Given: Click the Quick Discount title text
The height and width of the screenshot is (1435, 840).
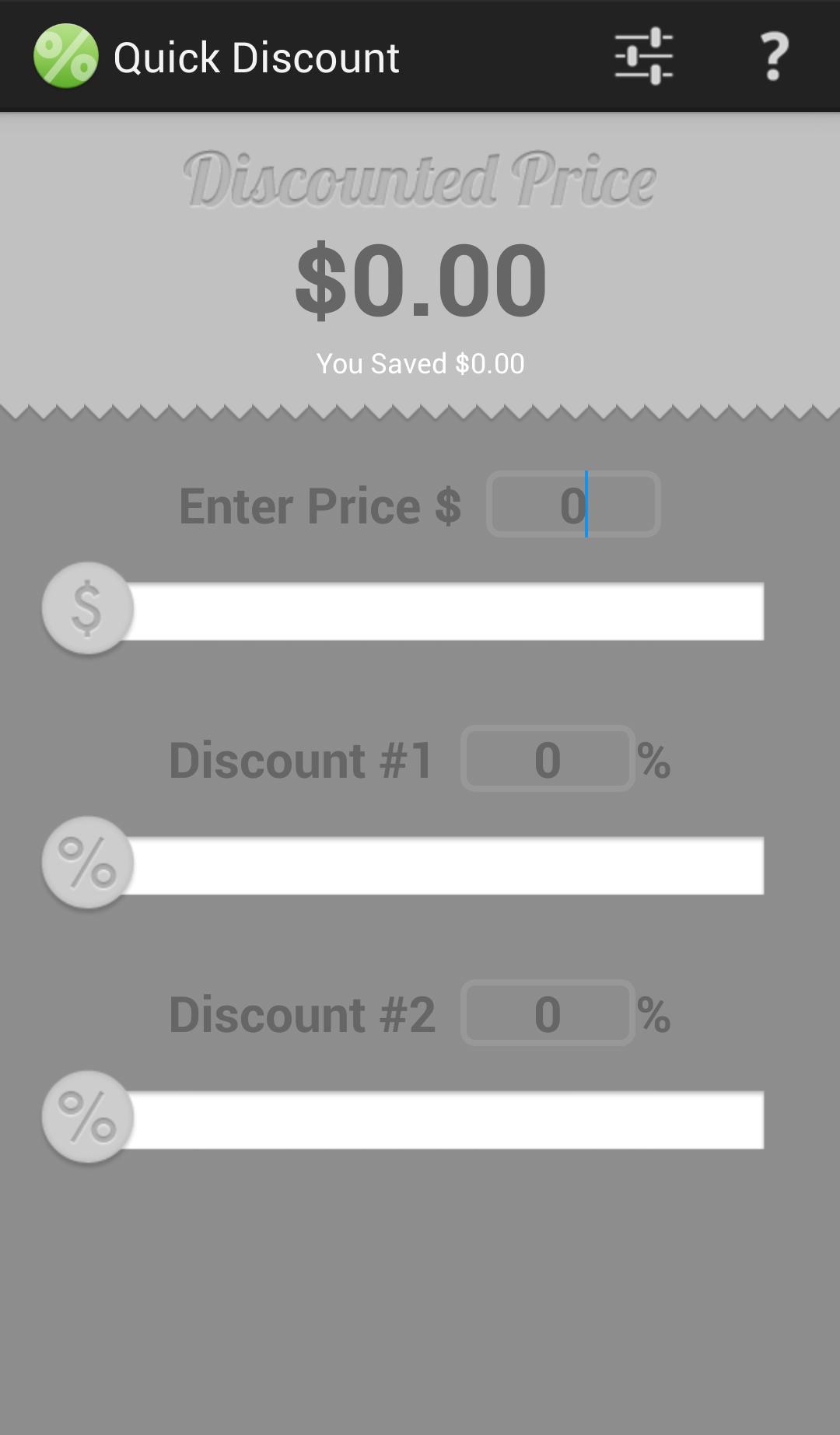Looking at the screenshot, I should pyautogui.click(x=257, y=56).
